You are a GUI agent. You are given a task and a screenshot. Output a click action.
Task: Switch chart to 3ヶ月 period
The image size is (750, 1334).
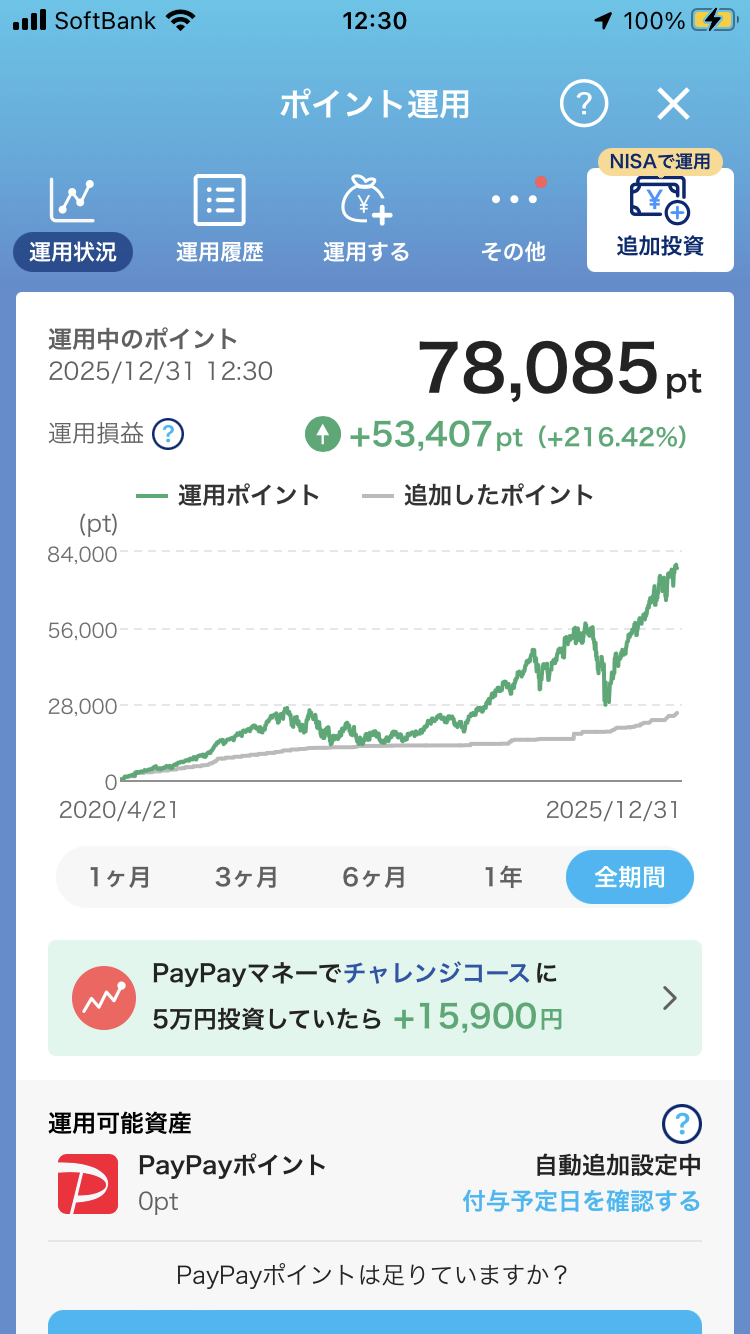coord(247,877)
